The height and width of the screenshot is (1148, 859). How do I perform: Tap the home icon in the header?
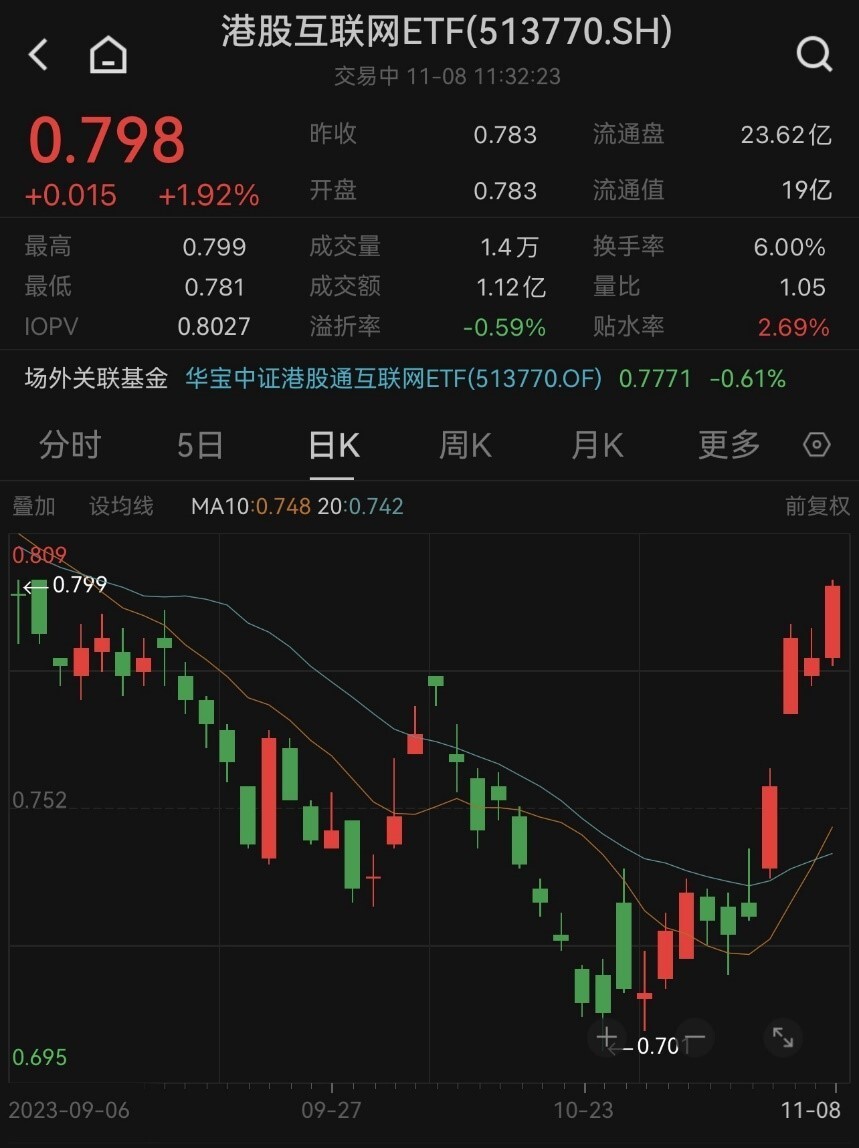pos(107,55)
